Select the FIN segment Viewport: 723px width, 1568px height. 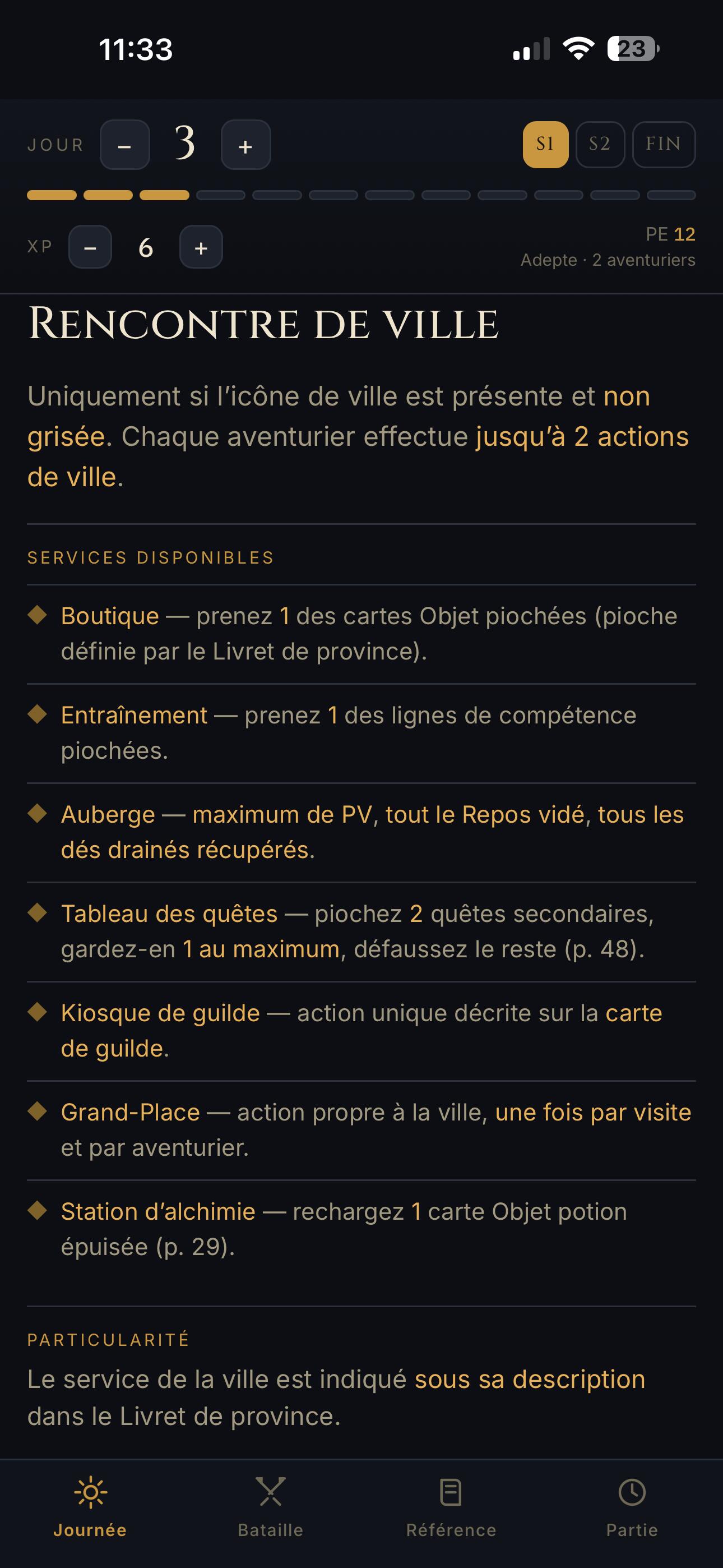pyautogui.click(x=664, y=144)
